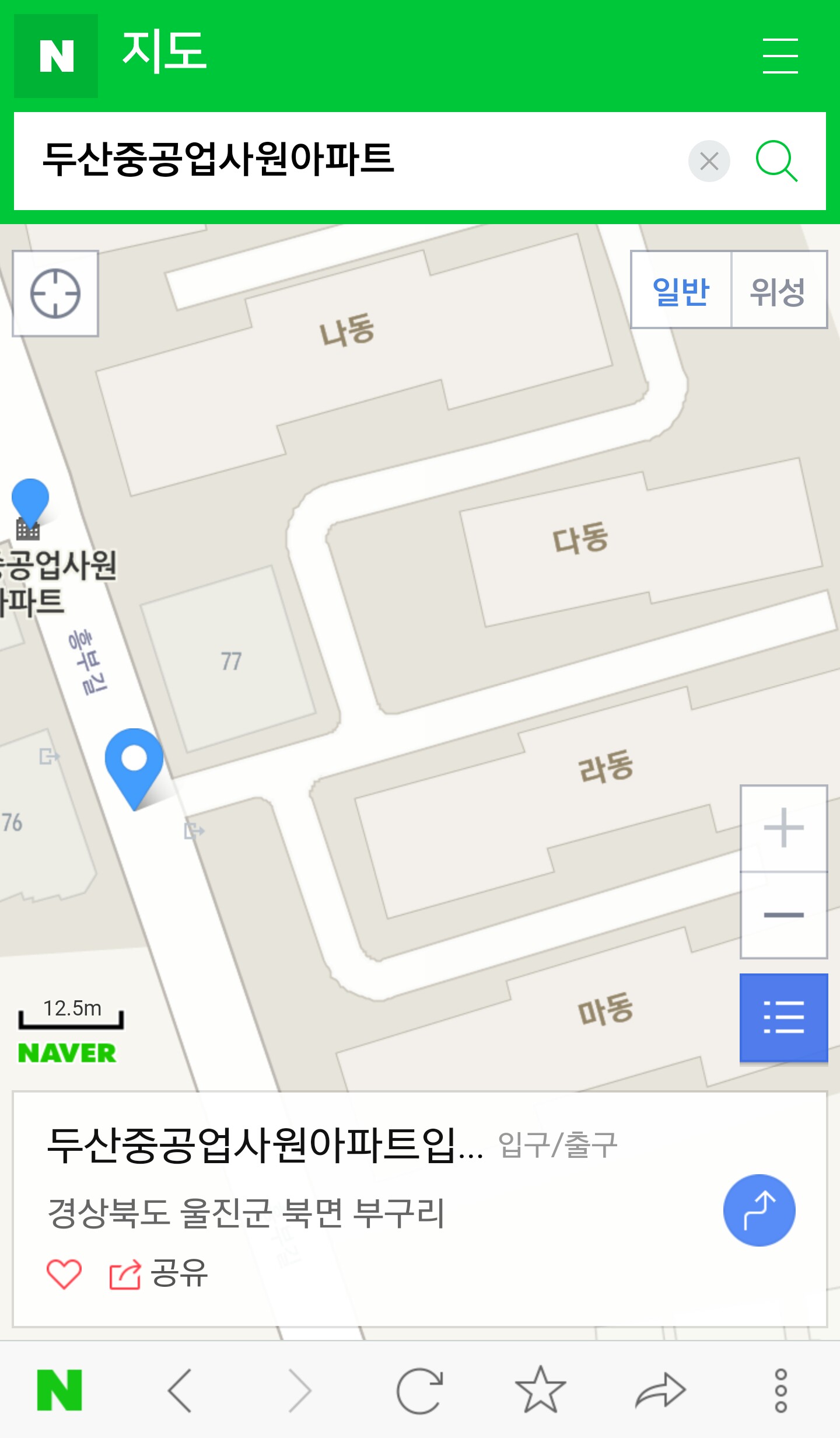Zoom in on the map
The width and height of the screenshot is (840, 1438).
click(783, 828)
